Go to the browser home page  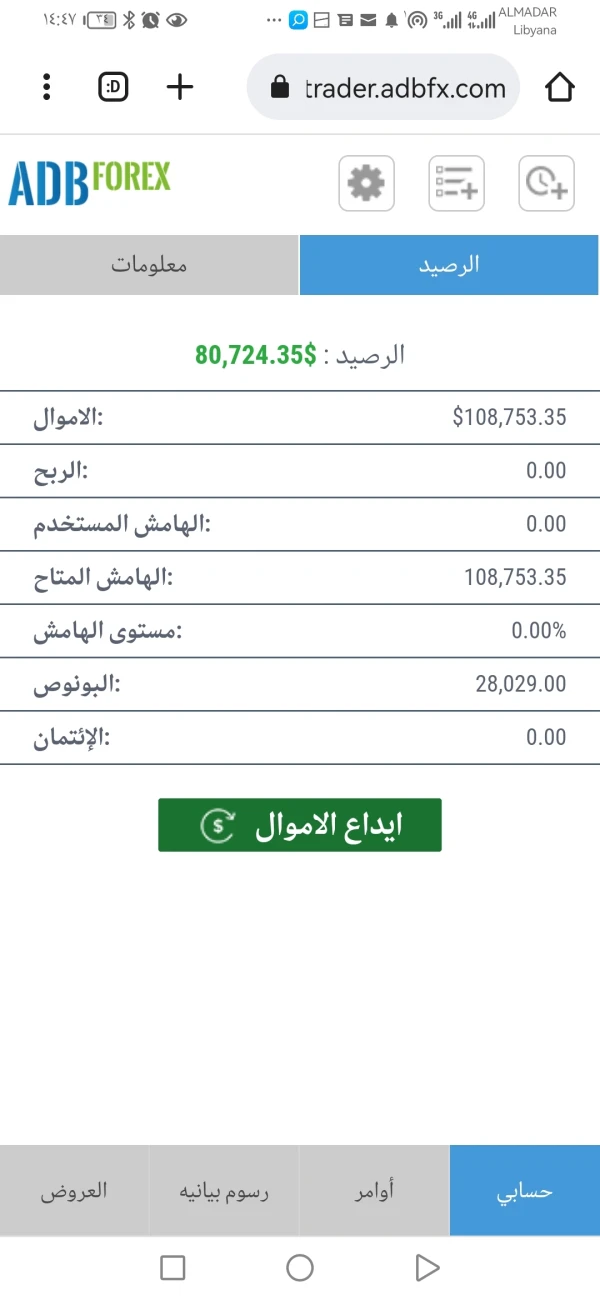point(560,88)
